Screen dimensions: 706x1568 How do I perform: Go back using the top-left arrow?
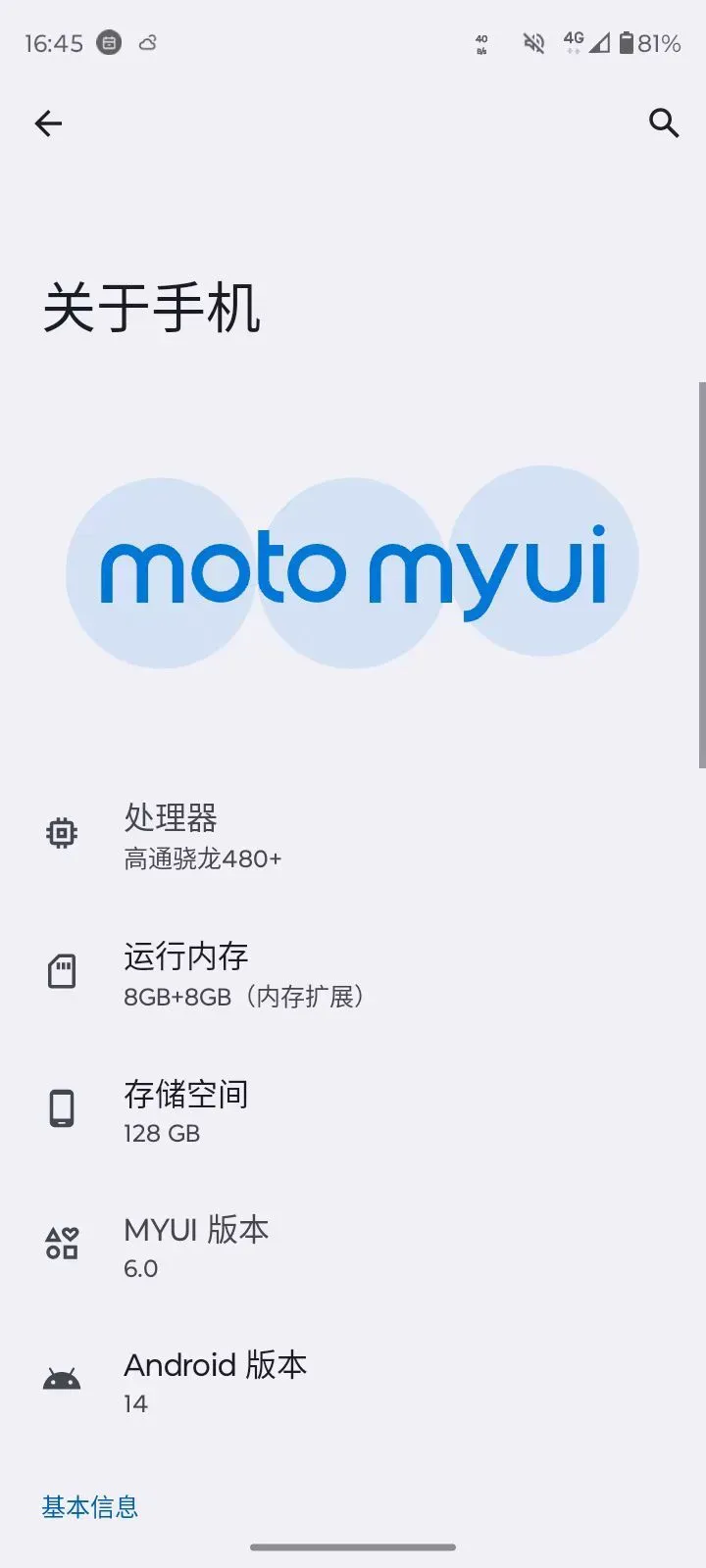point(48,123)
